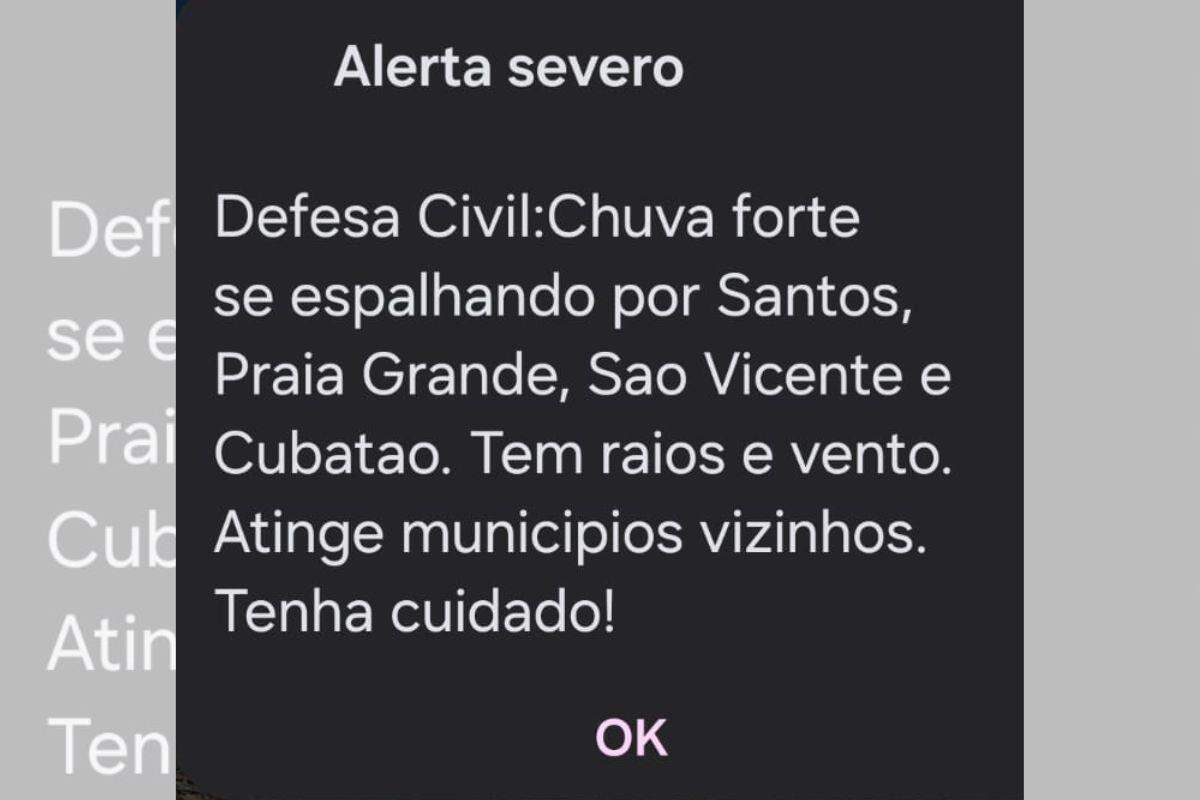
Task: Dismiss the severe alert with OK
Action: click(x=631, y=738)
